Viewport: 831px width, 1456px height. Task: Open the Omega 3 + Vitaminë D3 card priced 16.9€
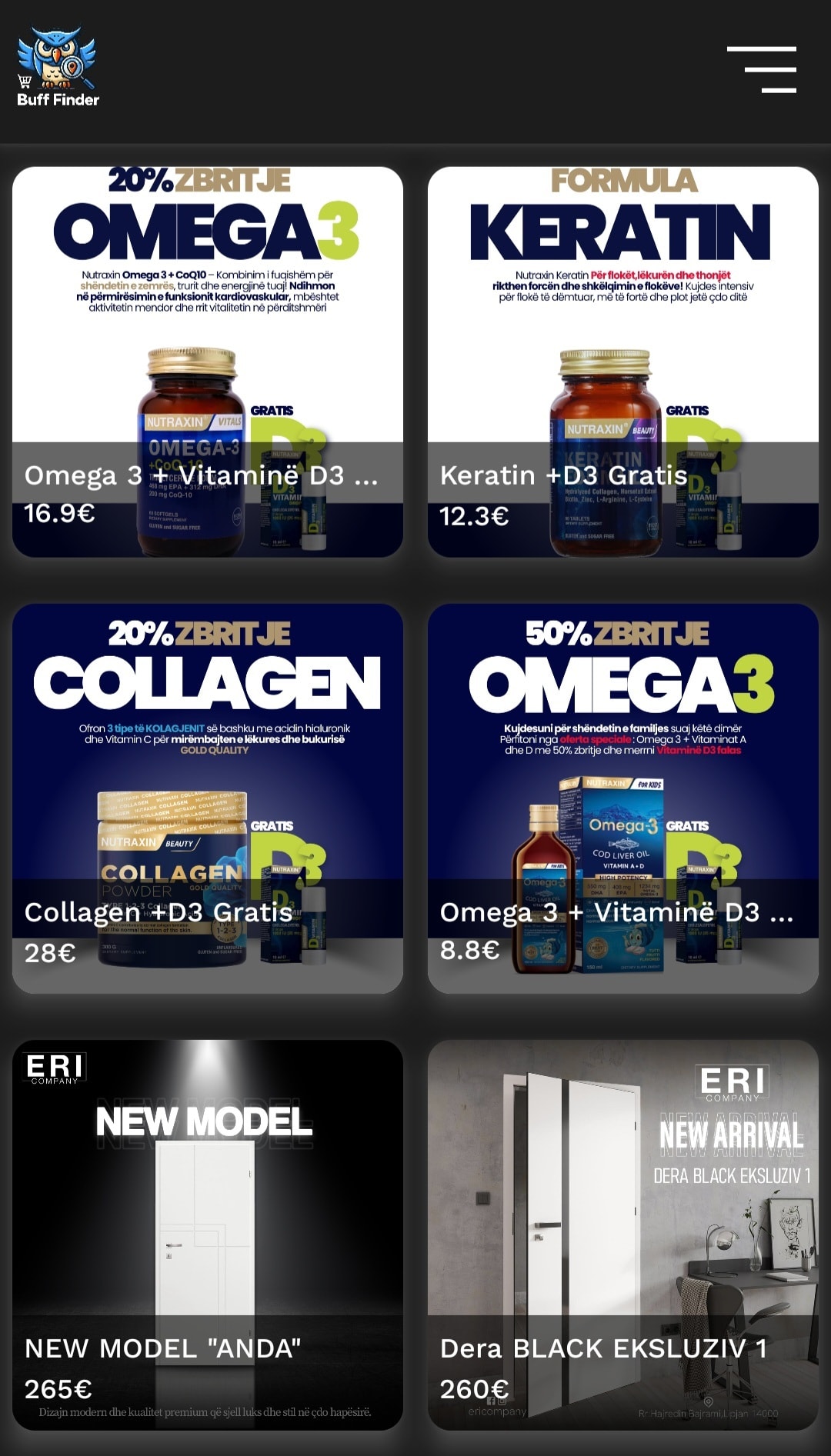pyautogui.click(x=208, y=362)
